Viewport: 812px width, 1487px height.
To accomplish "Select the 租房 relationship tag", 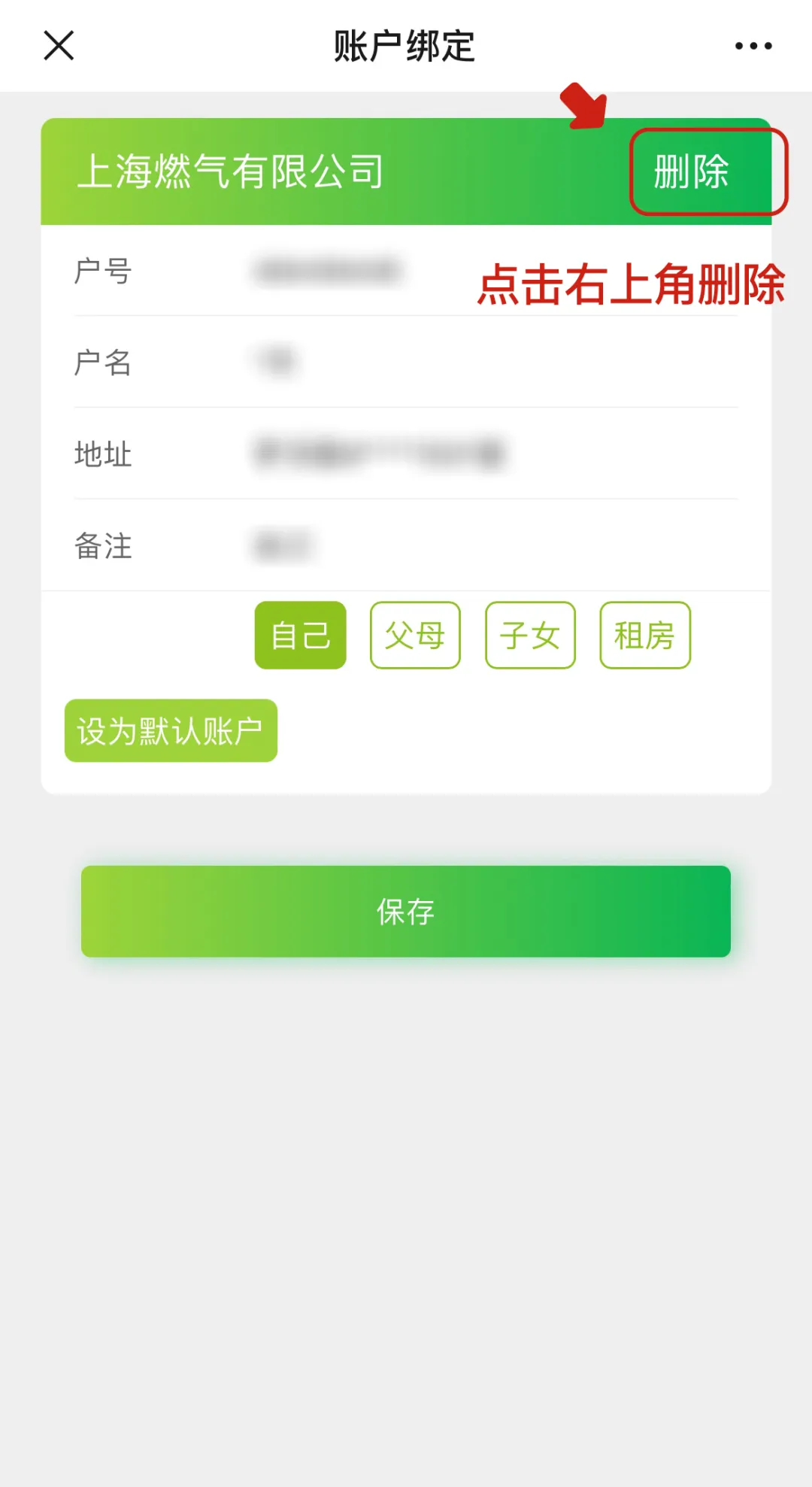I will (644, 635).
